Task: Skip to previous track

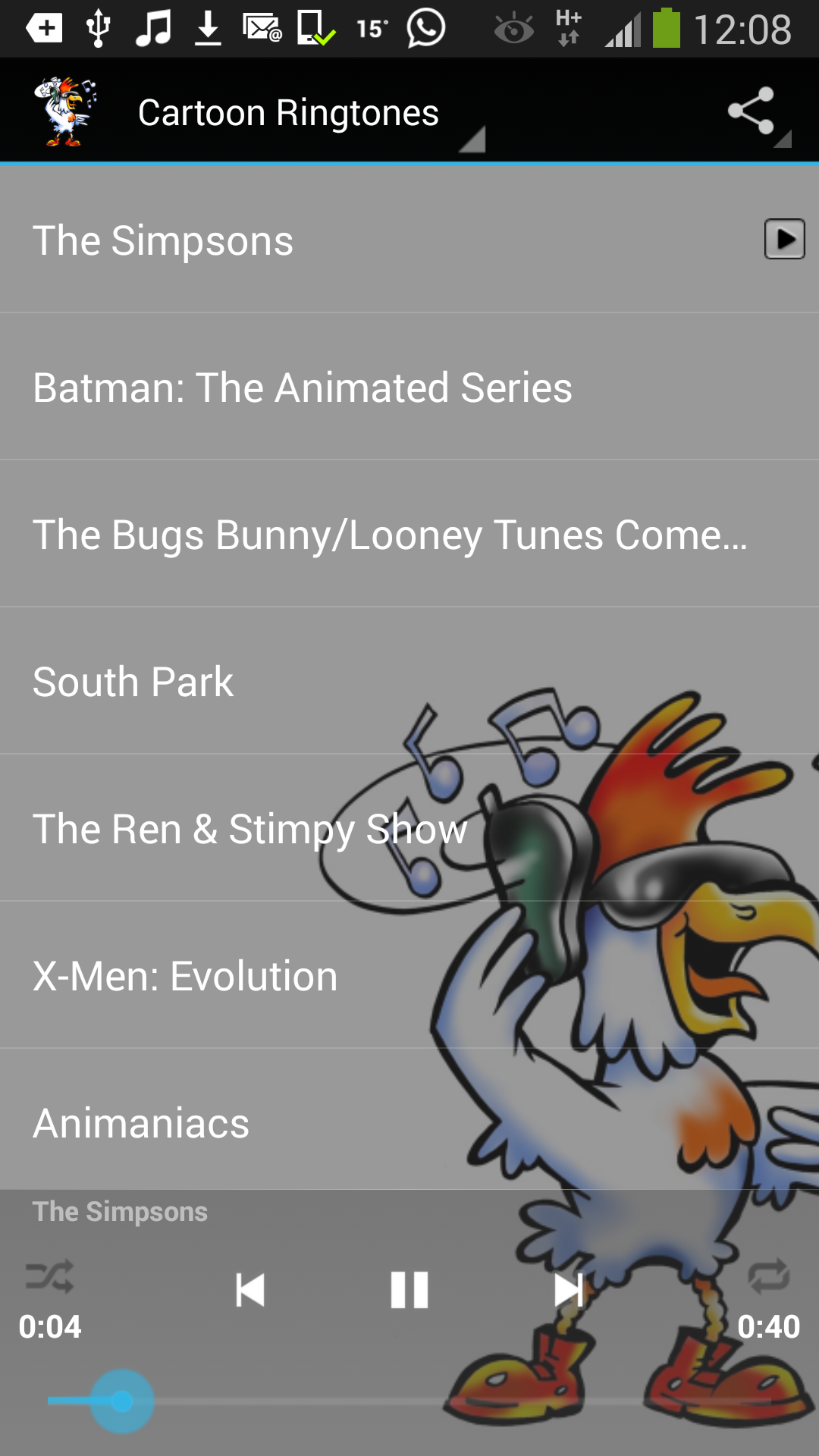Action: [x=250, y=1290]
